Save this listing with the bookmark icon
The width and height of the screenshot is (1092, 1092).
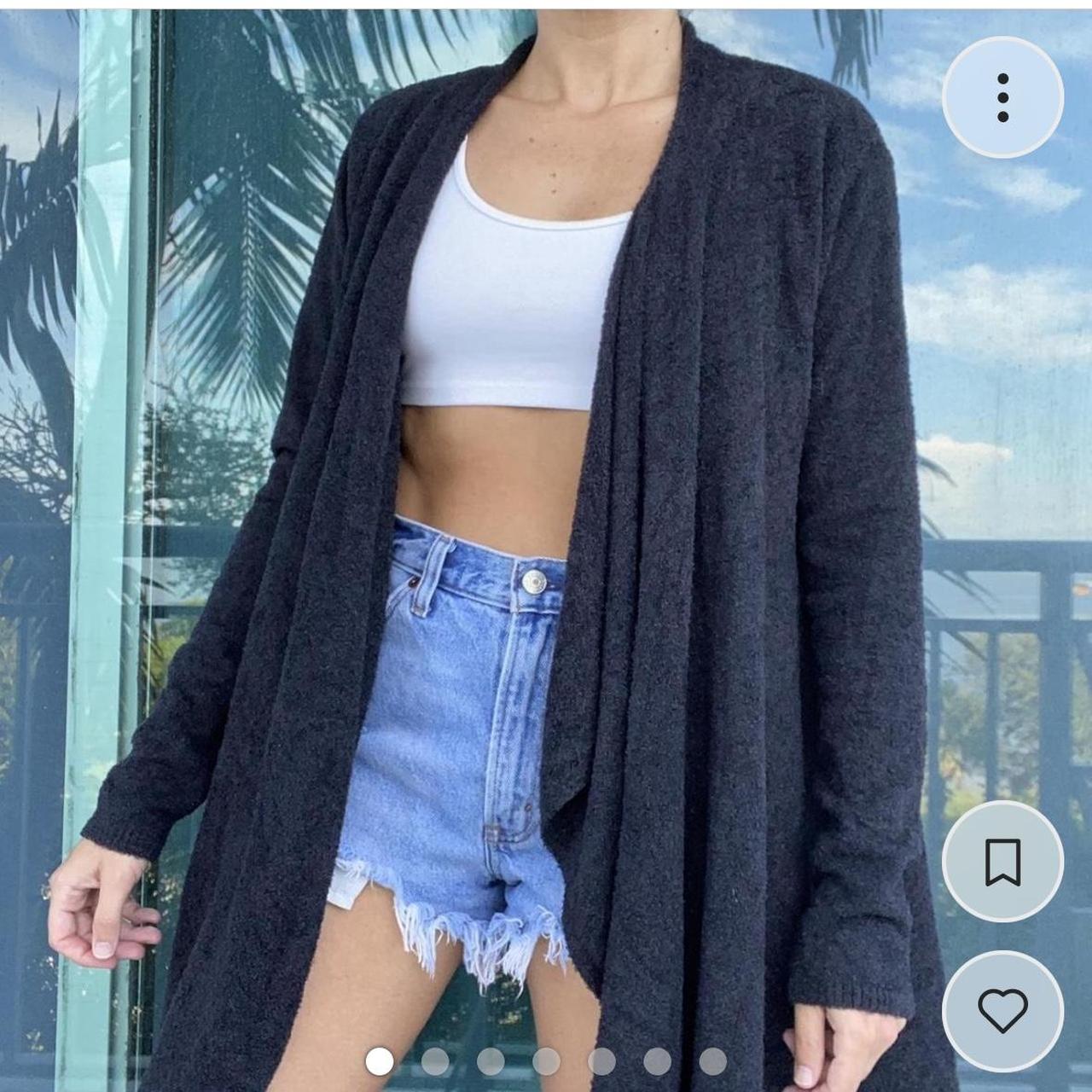pos(1002,862)
